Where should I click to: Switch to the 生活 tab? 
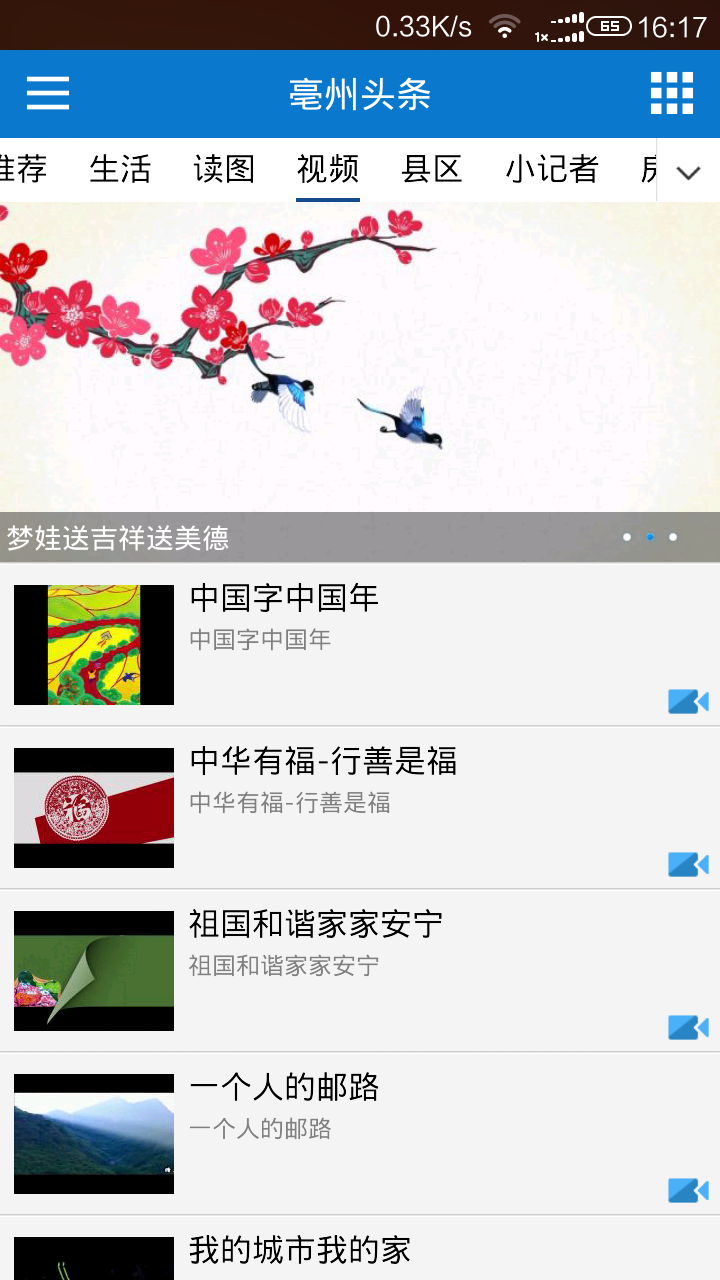coord(120,169)
